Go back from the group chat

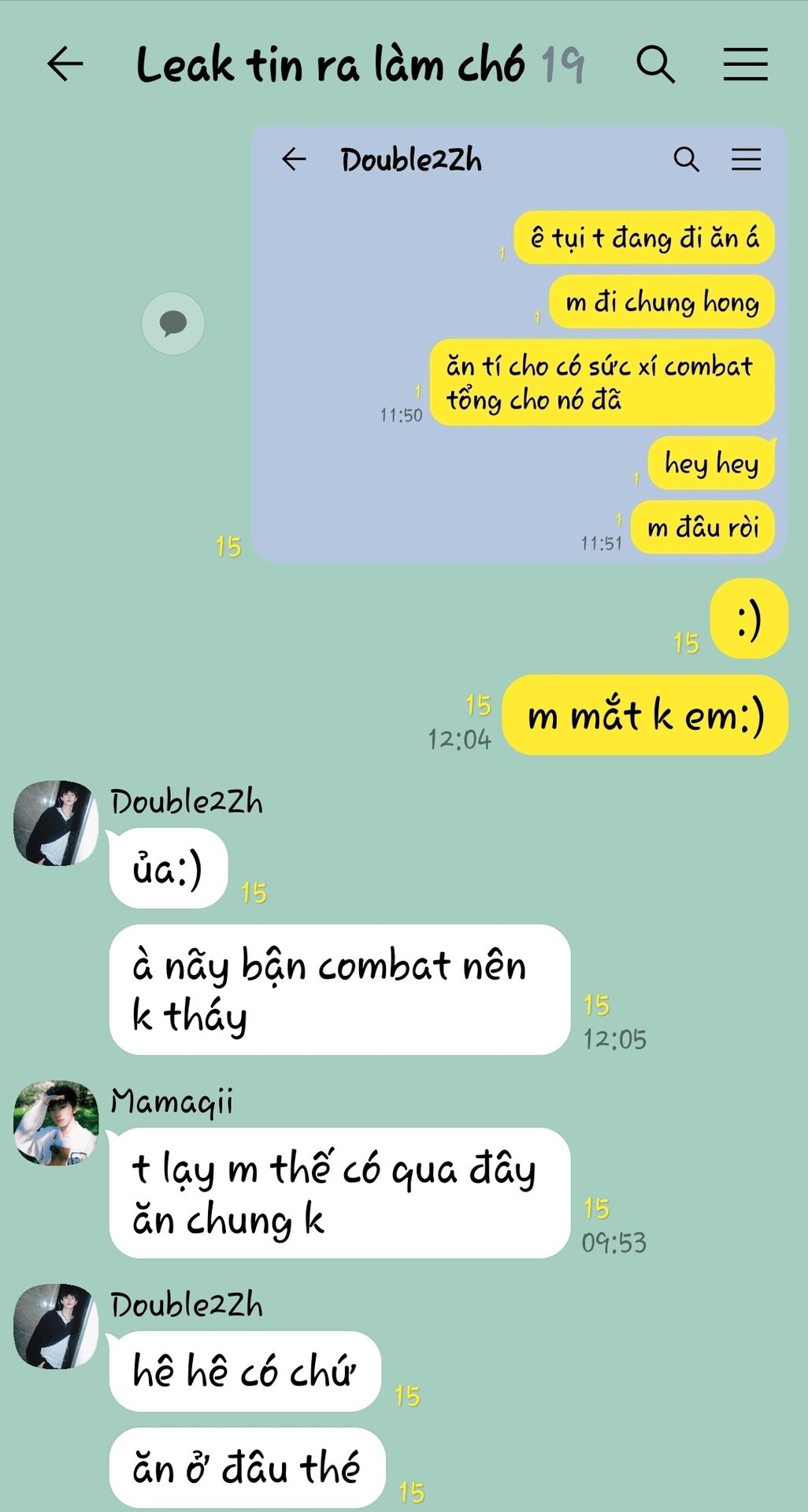65,64
